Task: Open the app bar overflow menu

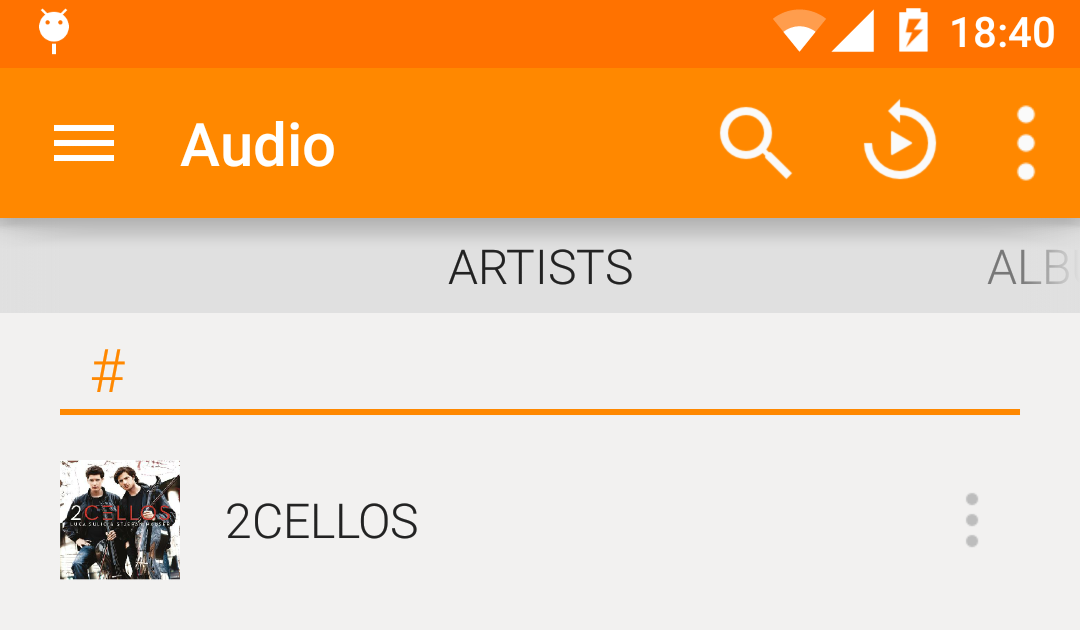Action: pyautogui.click(x=1025, y=143)
